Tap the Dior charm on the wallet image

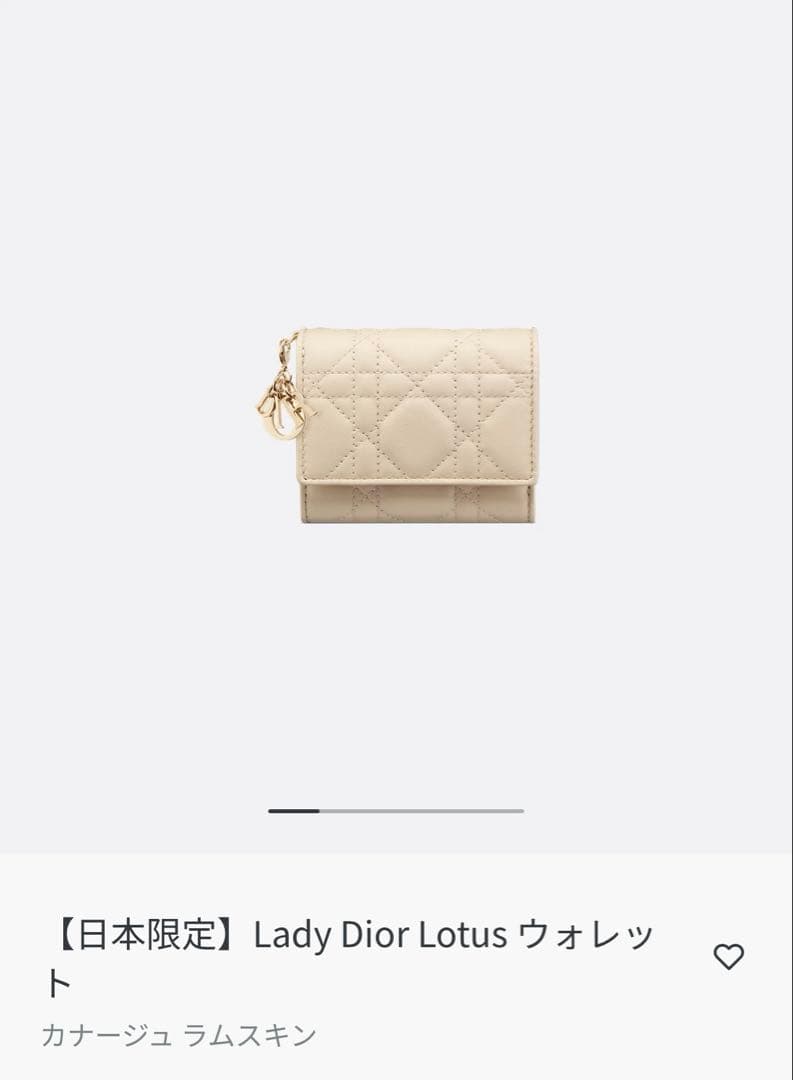(x=280, y=405)
